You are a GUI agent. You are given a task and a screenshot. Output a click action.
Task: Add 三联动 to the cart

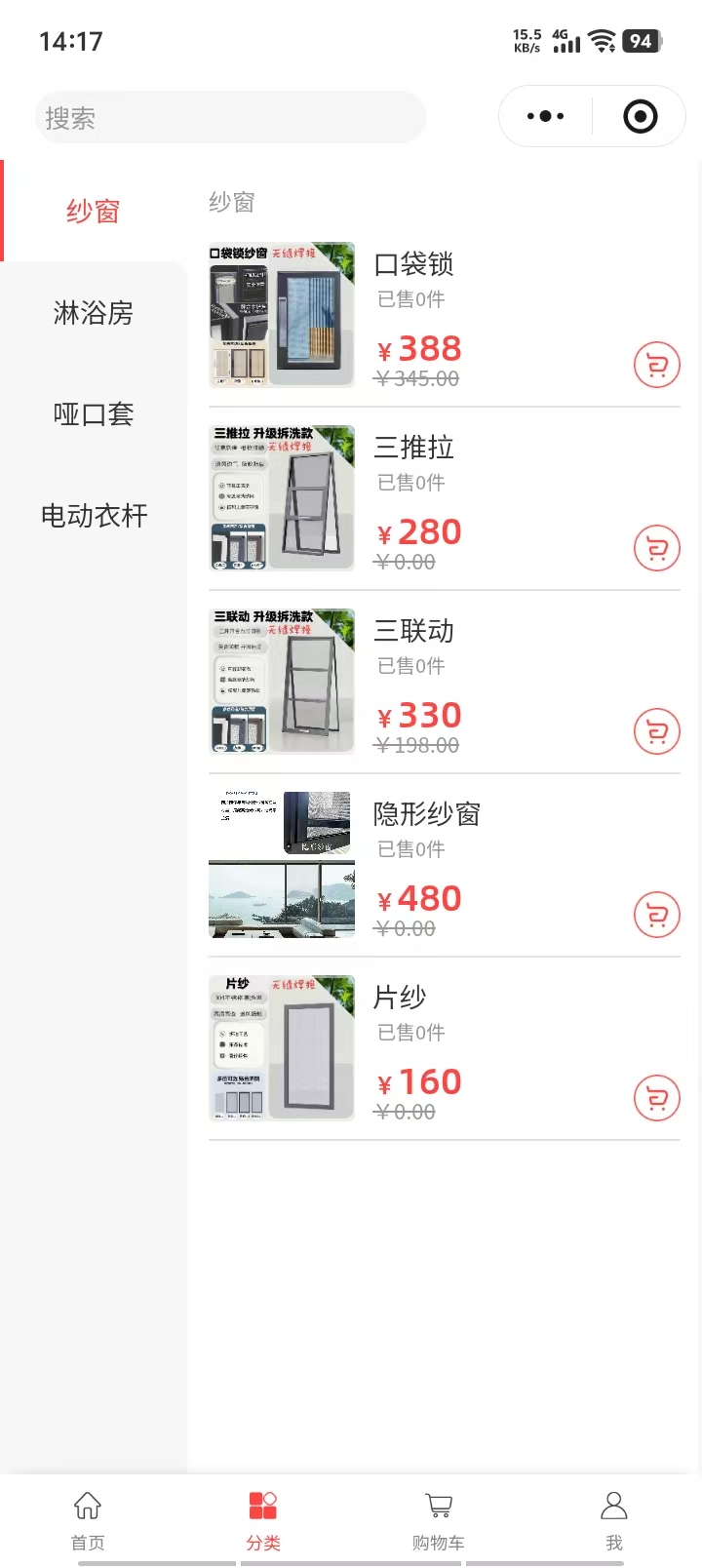pos(656,732)
